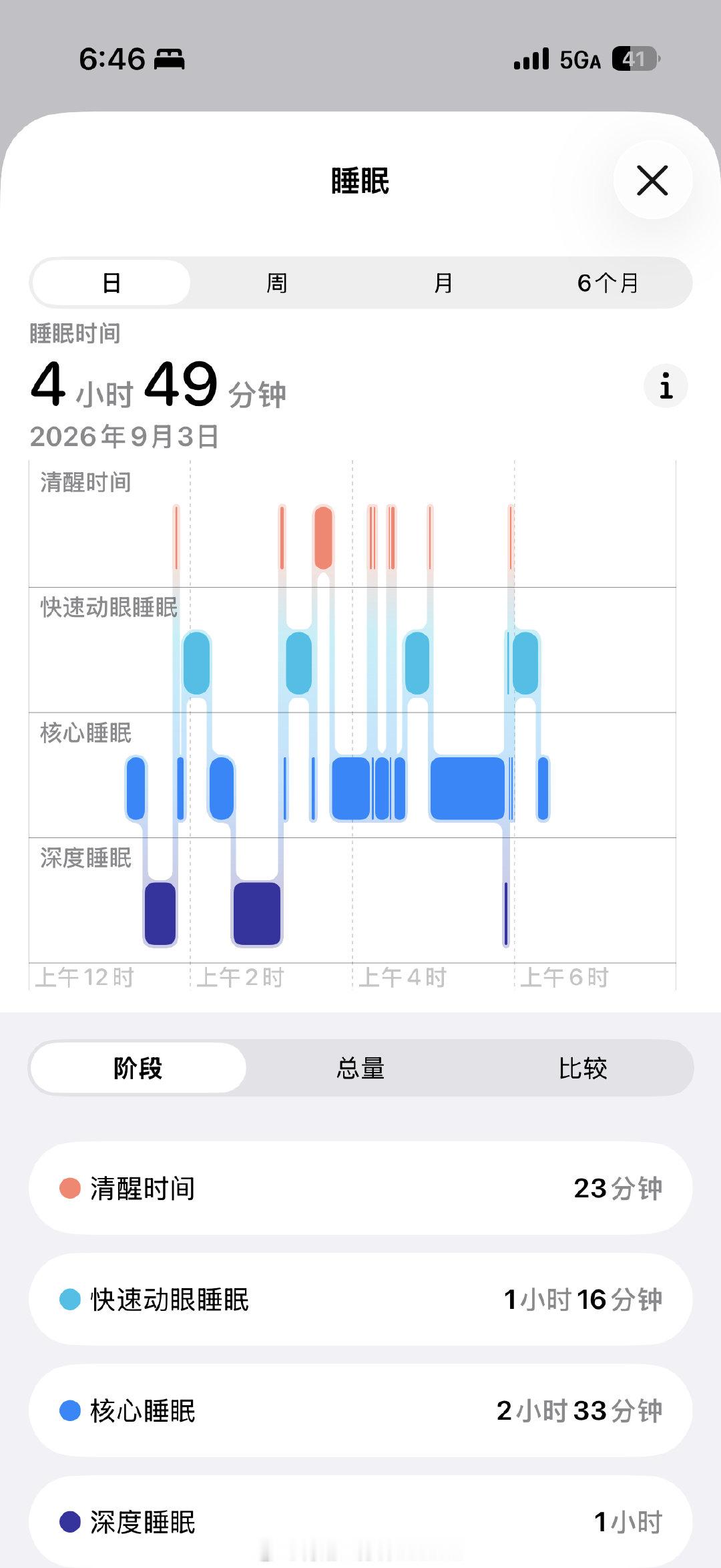721x1568 pixels.
Task: Close the 睡眠 sheet
Action: click(x=652, y=180)
